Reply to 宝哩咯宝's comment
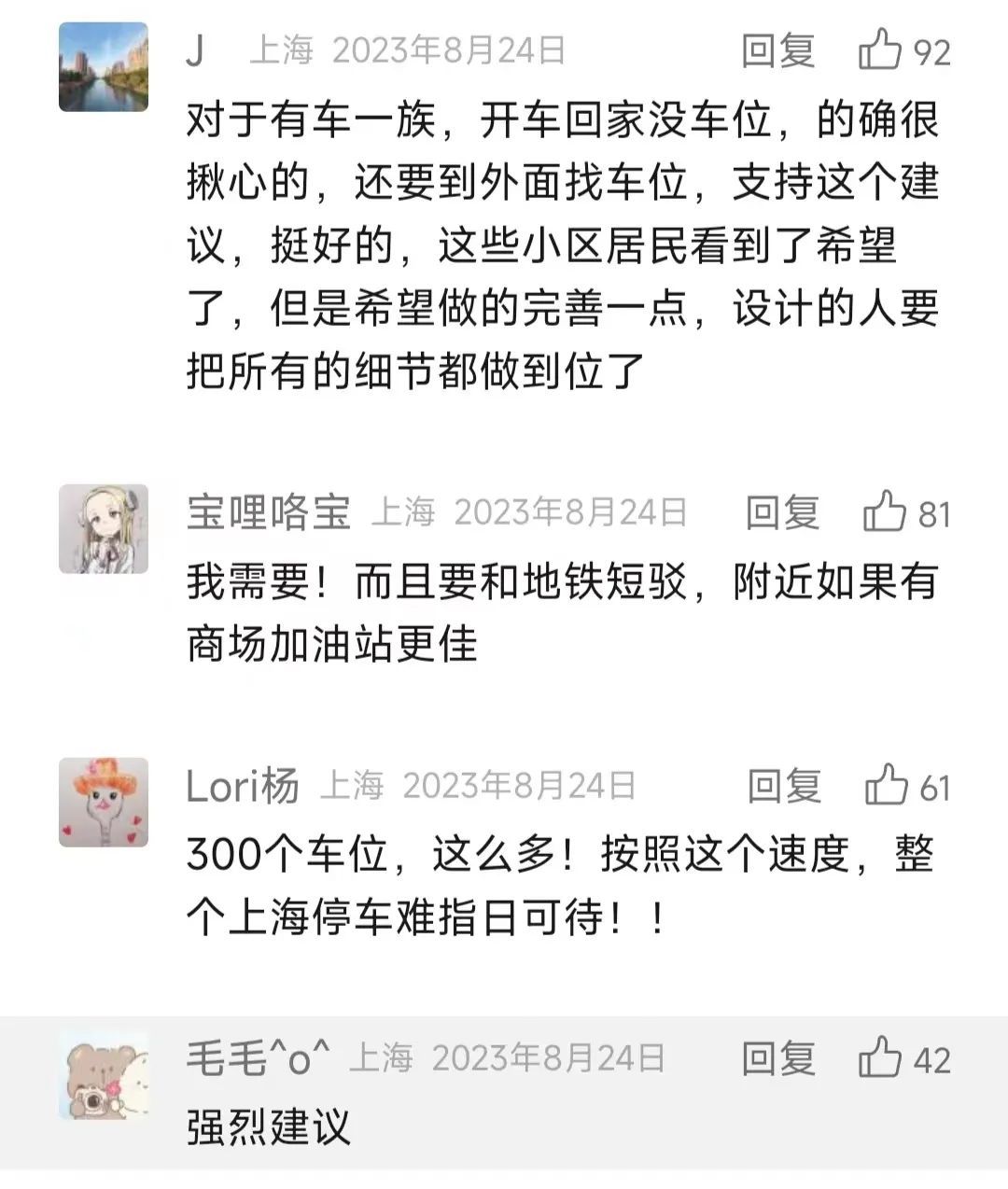 point(782,513)
